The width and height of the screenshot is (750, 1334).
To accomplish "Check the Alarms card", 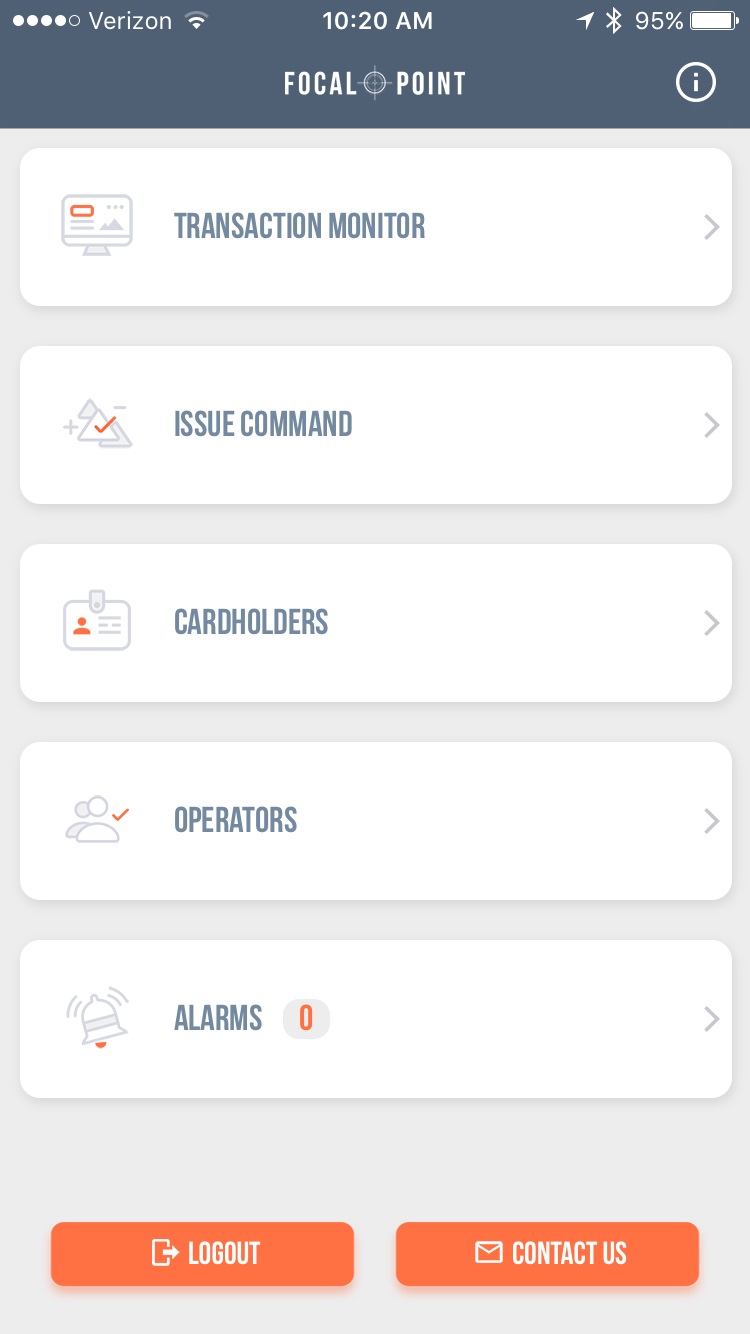I will 376,1019.
